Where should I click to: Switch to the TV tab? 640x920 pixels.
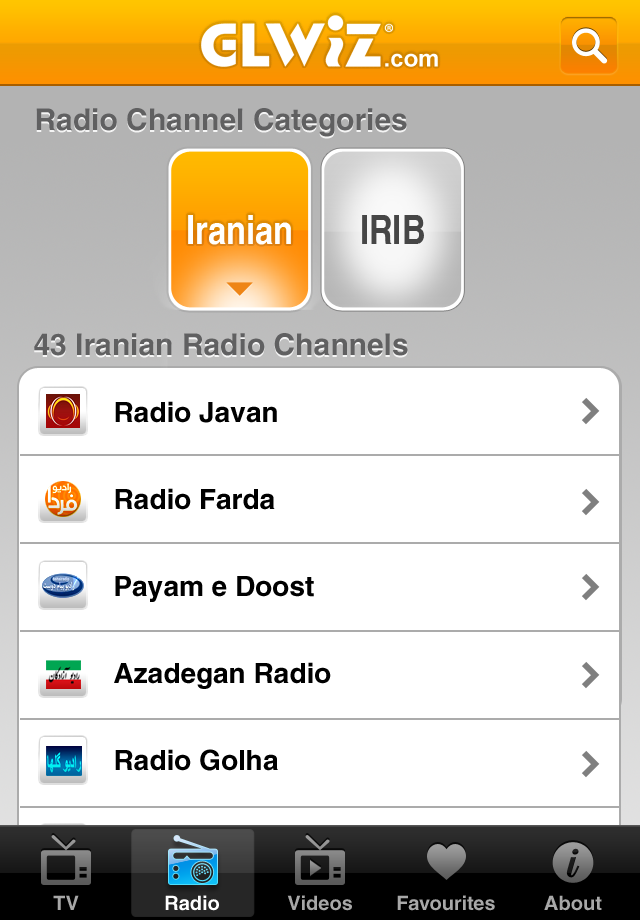tap(66, 875)
